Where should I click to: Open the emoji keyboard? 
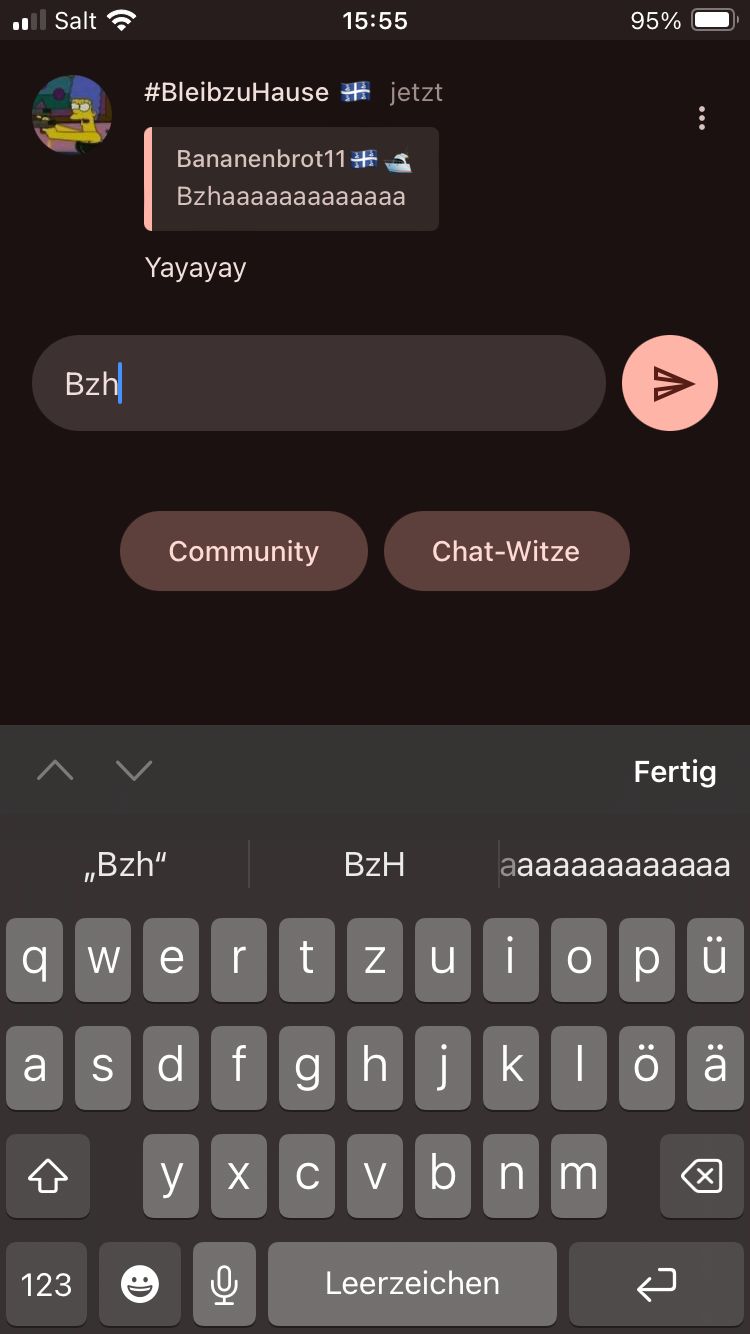coord(140,1284)
